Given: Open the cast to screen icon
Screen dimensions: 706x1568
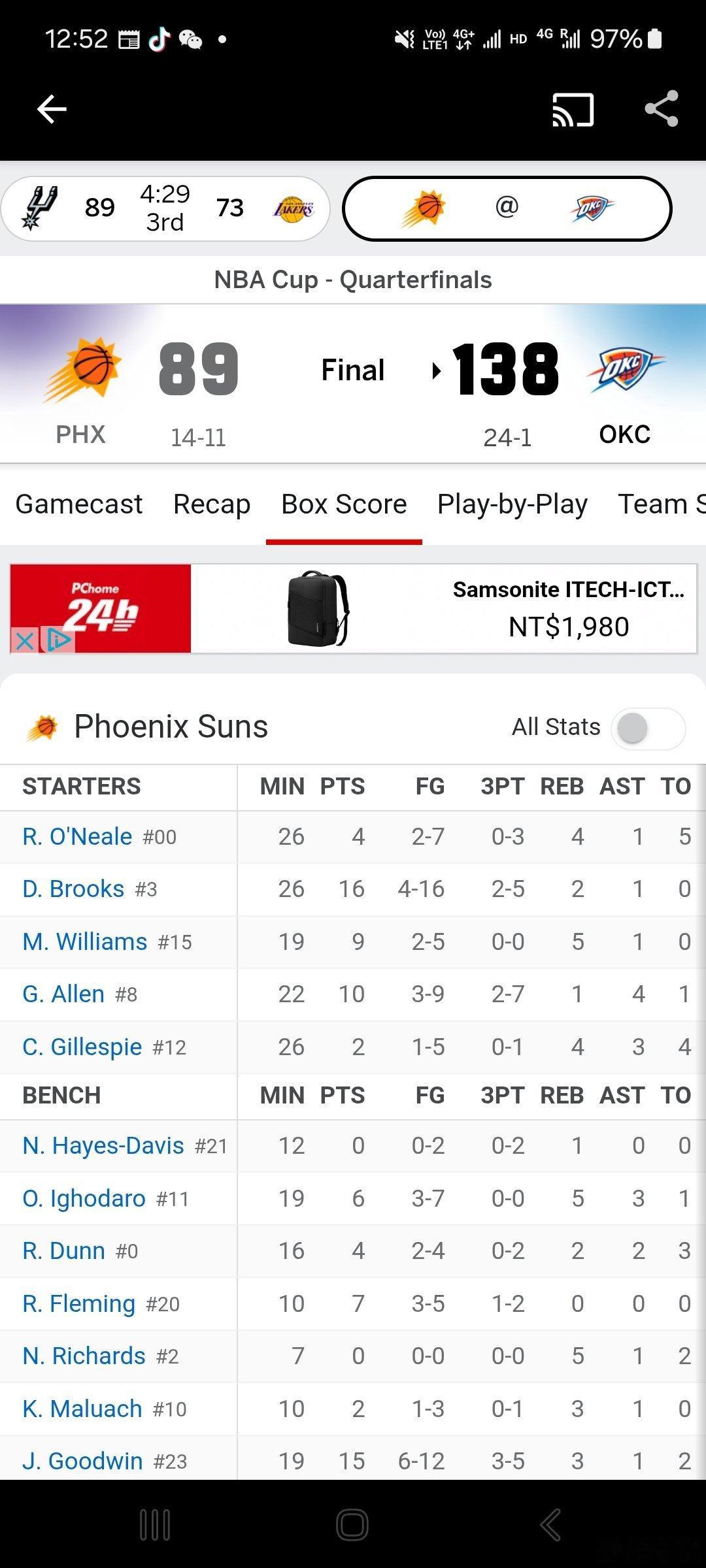Looking at the screenshot, I should click(573, 109).
